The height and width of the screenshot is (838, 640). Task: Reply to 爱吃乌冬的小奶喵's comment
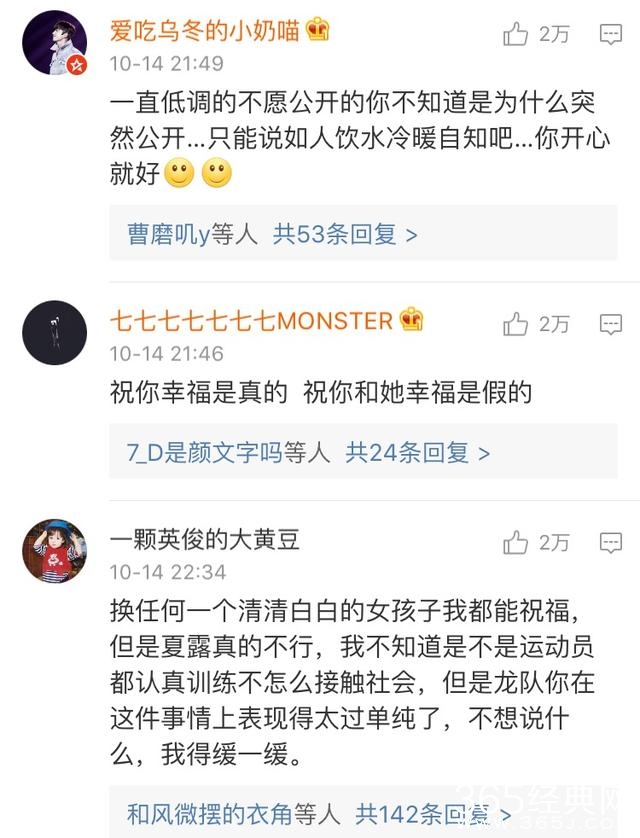(x=611, y=34)
